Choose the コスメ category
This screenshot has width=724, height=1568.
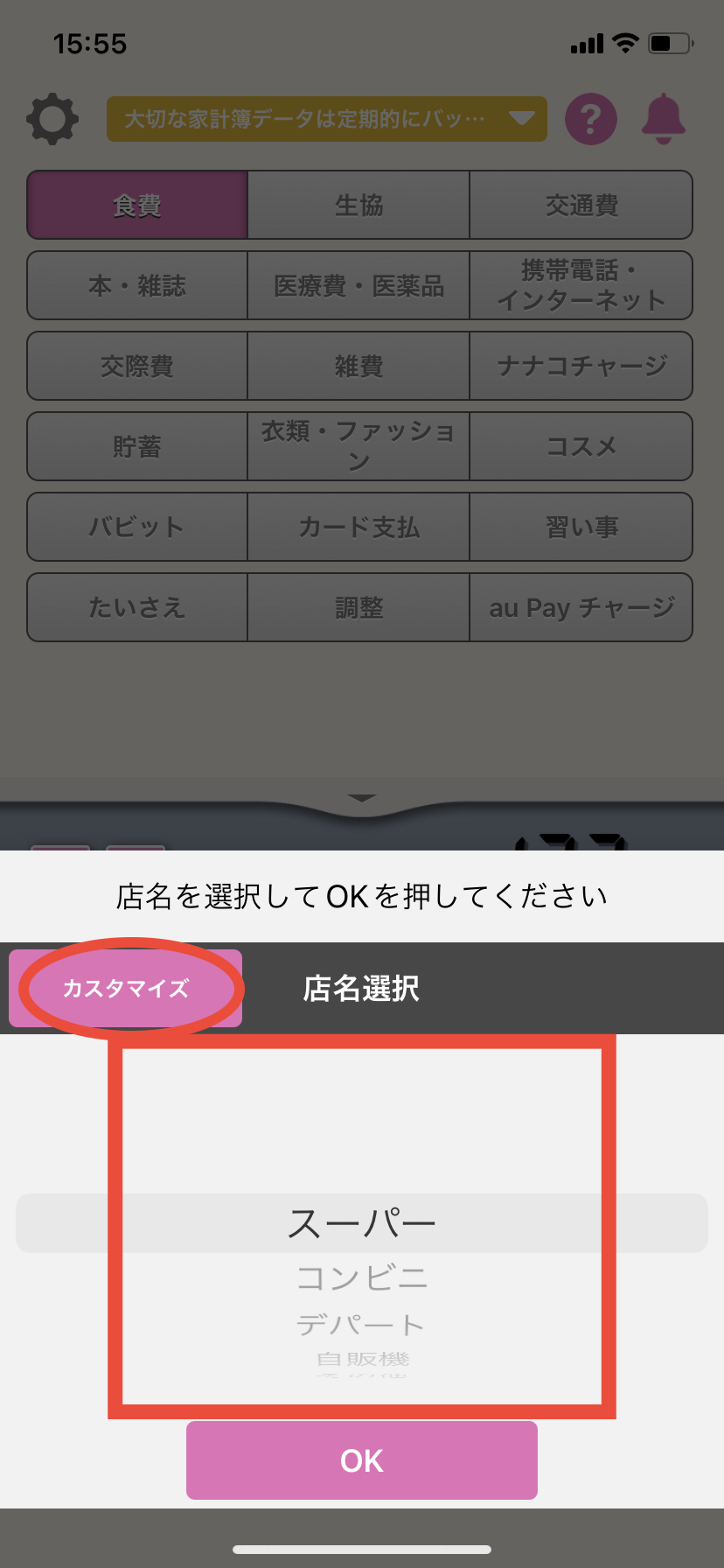pos(581,447)
